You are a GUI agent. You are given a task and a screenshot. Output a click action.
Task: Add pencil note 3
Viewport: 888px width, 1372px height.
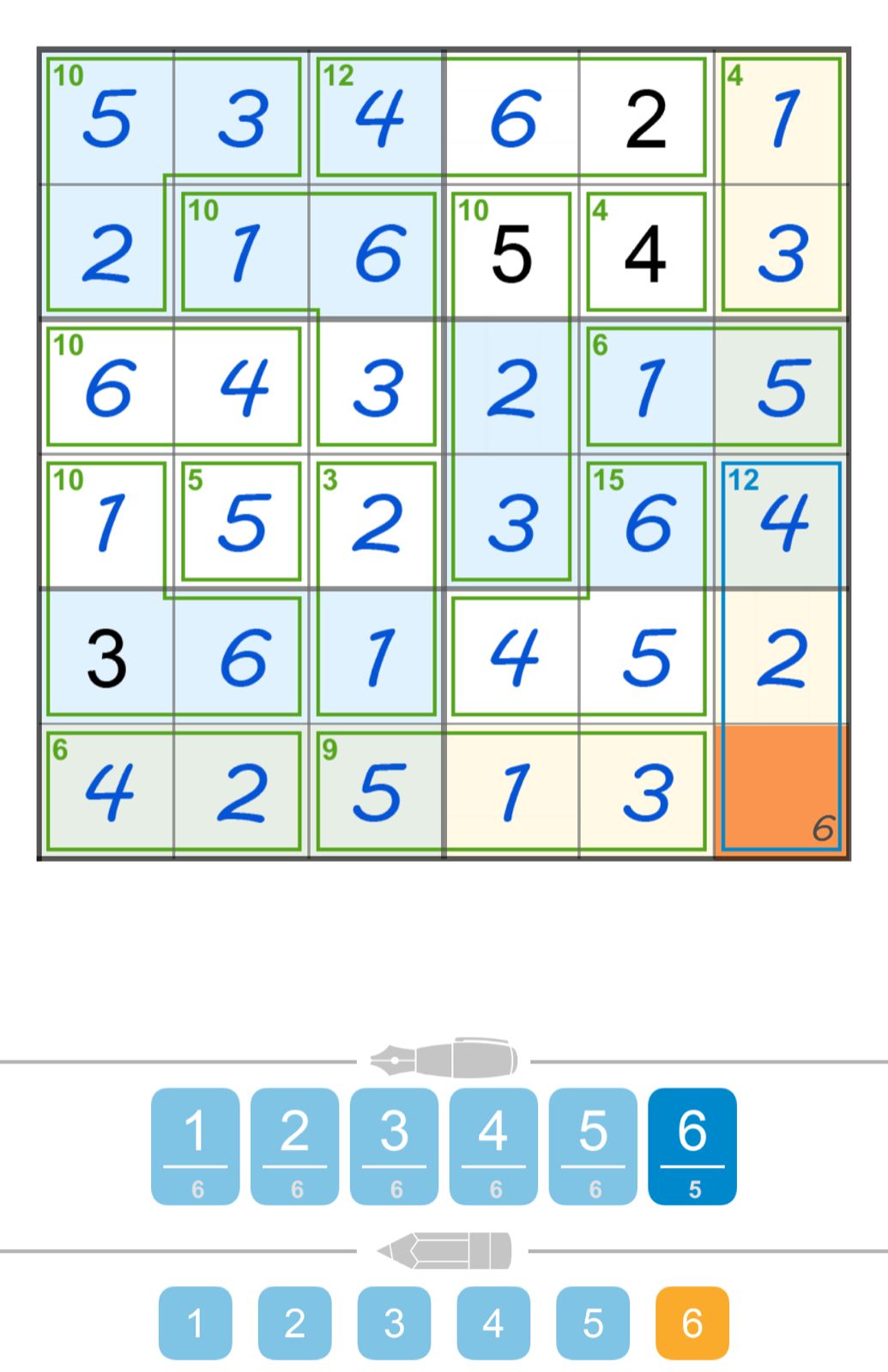[395, 1322]
